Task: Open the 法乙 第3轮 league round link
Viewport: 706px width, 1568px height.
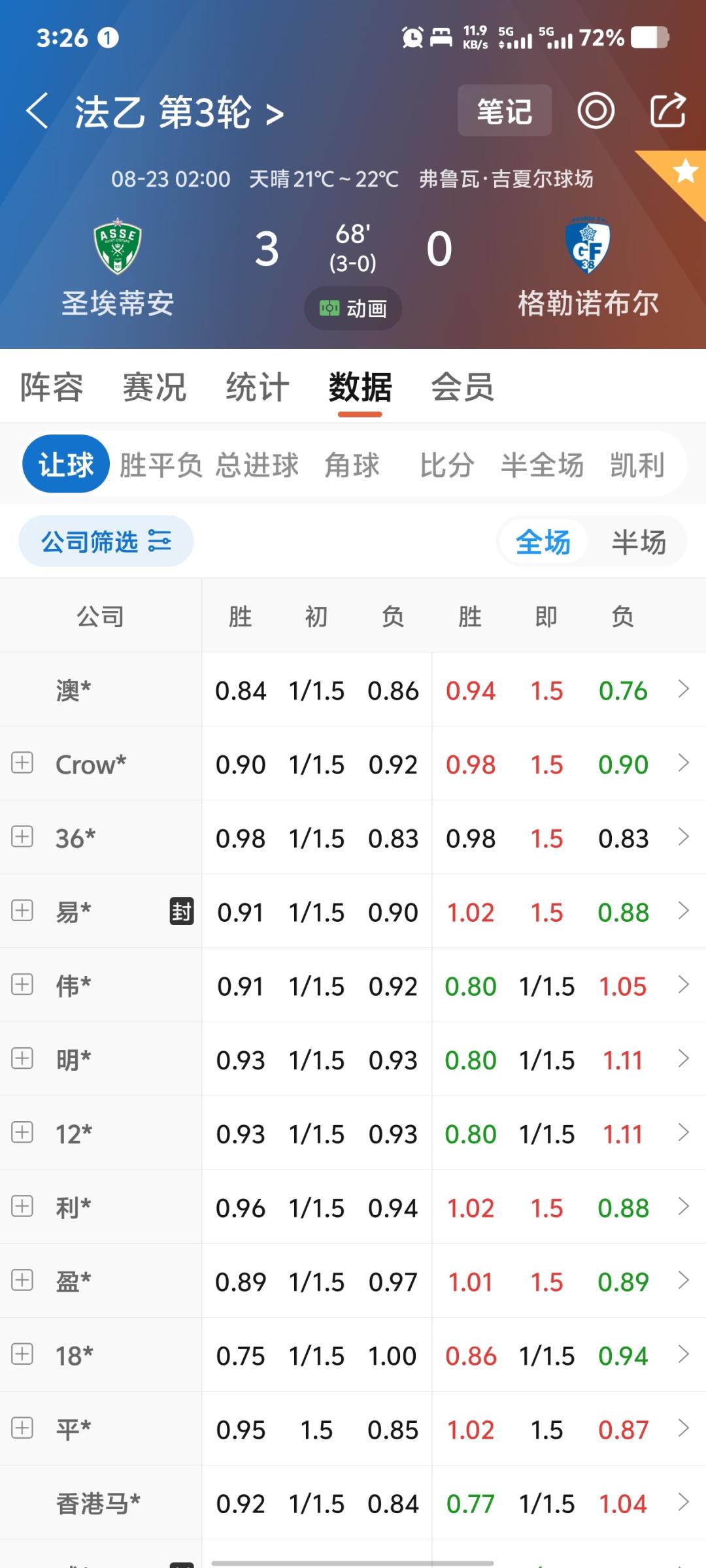Action: [179, 112]
